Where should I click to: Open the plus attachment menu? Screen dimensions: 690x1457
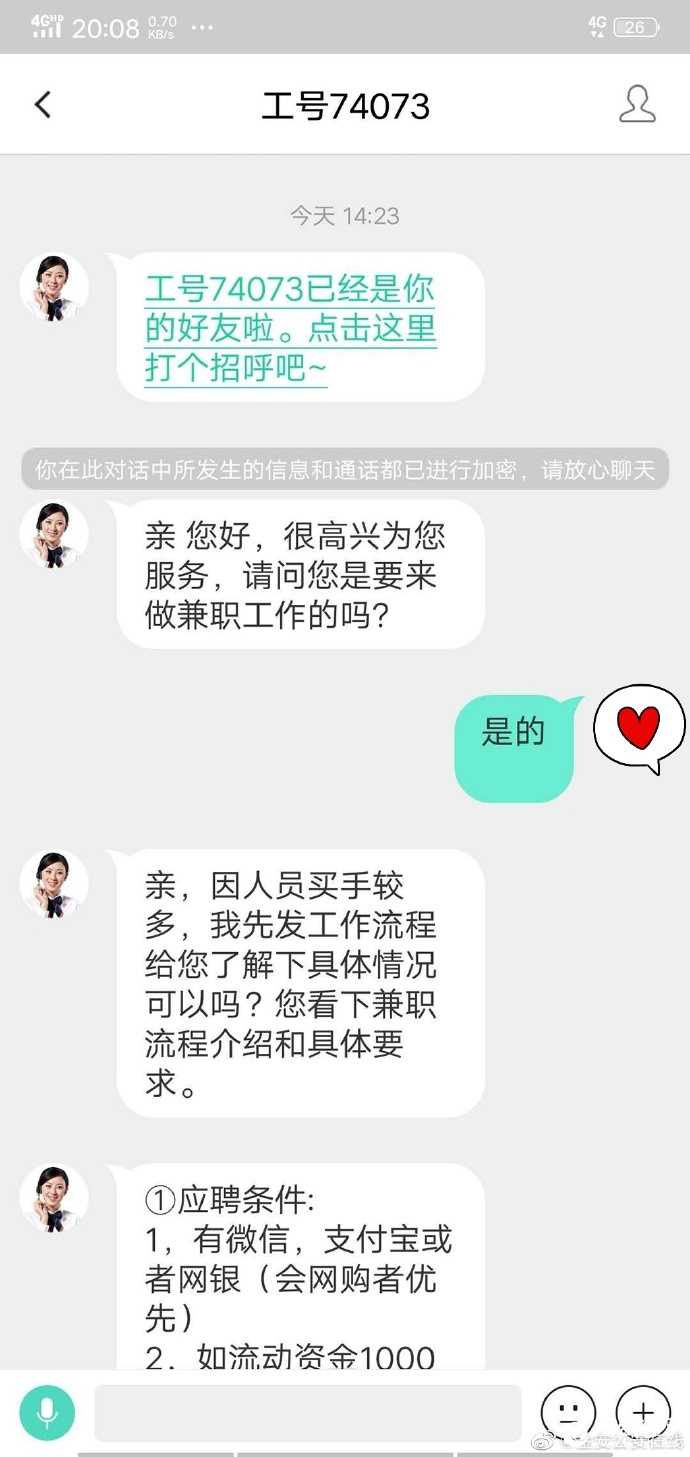[643, 1412]
